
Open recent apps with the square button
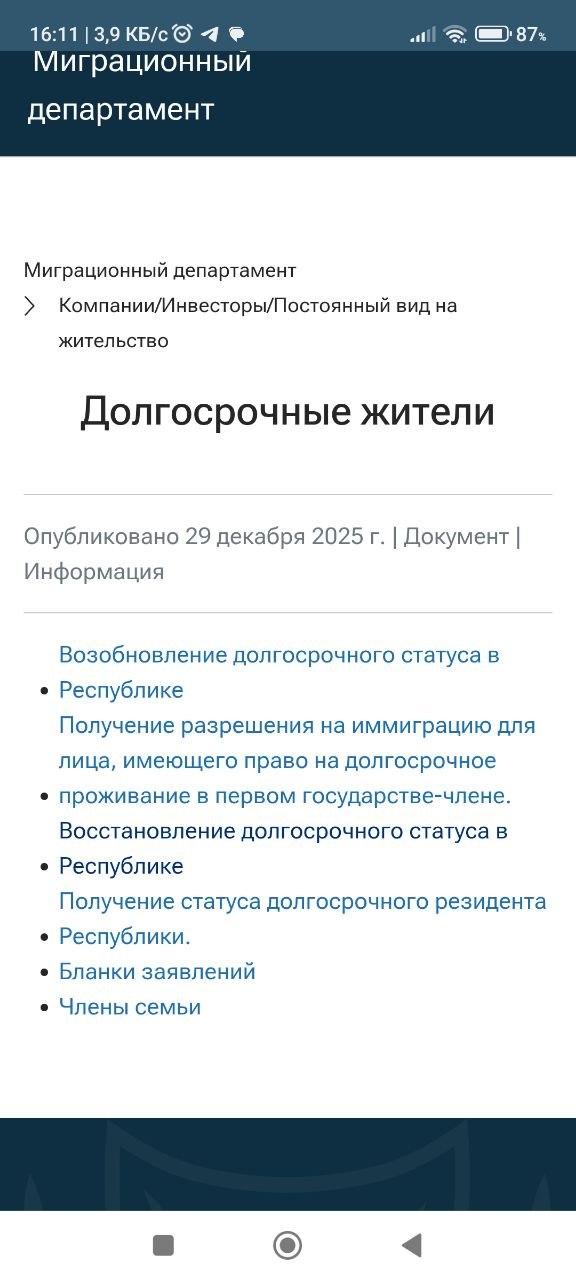(163, 1245)
